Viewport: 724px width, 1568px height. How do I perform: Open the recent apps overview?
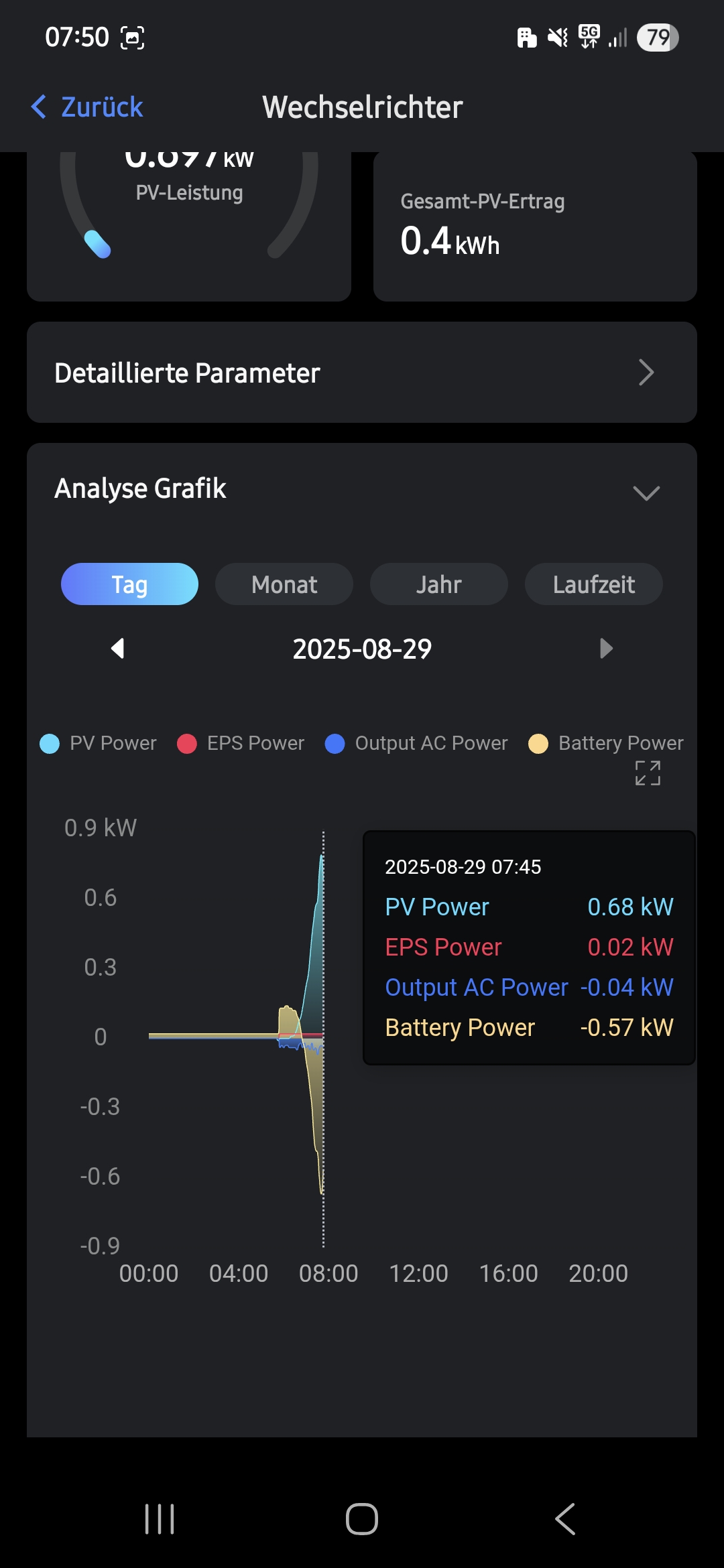(160, 1519)
